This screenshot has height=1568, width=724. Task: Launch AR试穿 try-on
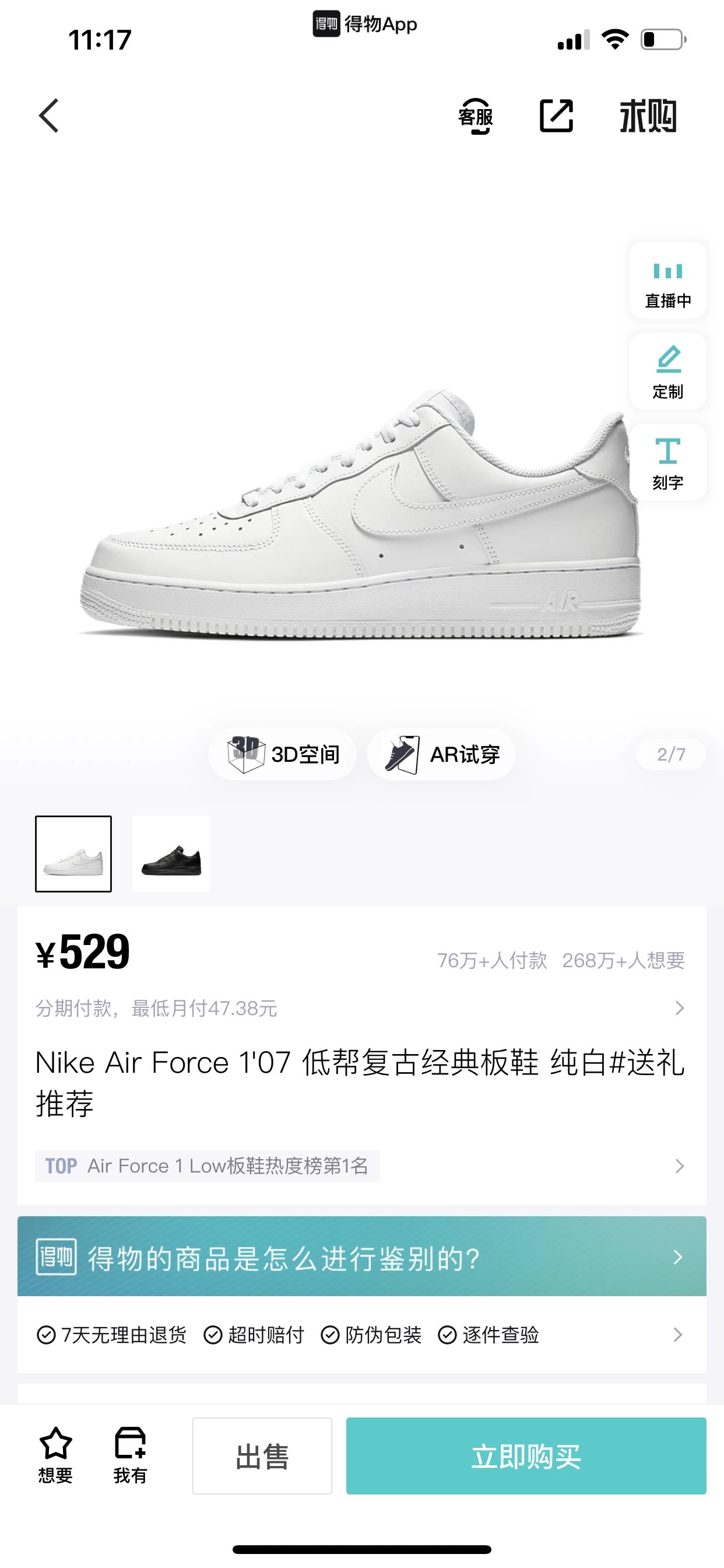point(442,755)
